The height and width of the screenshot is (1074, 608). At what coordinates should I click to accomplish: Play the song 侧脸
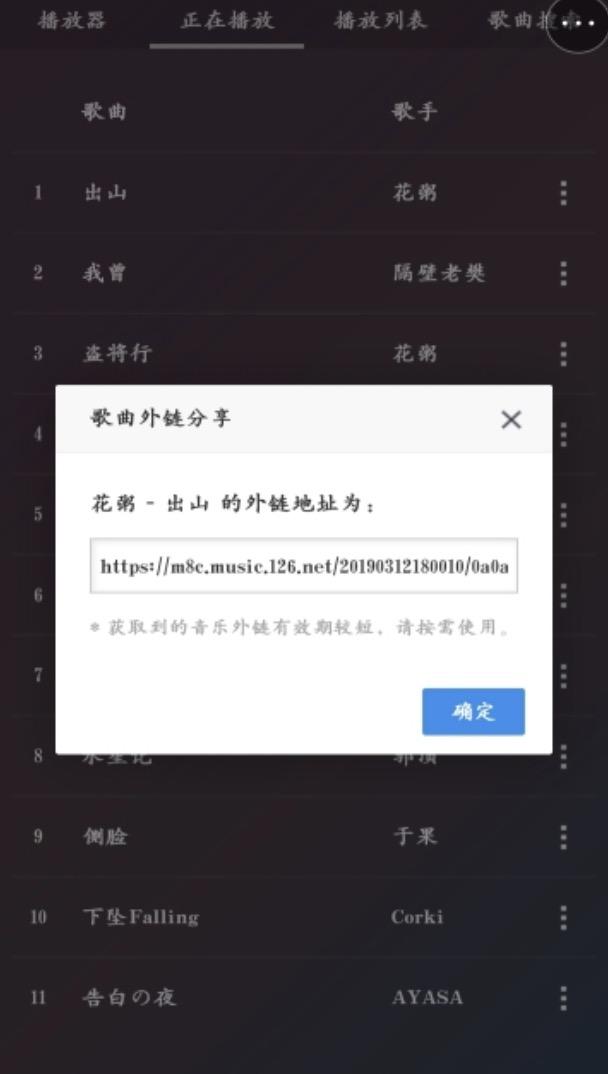105,837
